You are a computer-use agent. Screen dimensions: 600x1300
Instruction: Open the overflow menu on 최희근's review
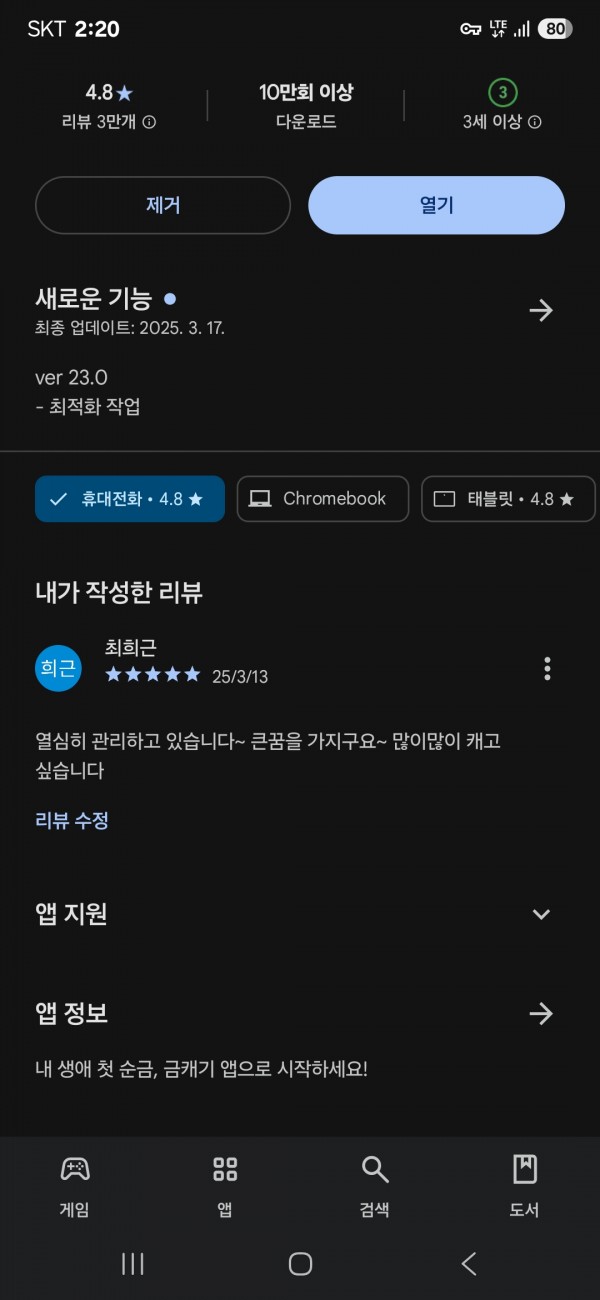pyautogui.click(x=547, y=668)
